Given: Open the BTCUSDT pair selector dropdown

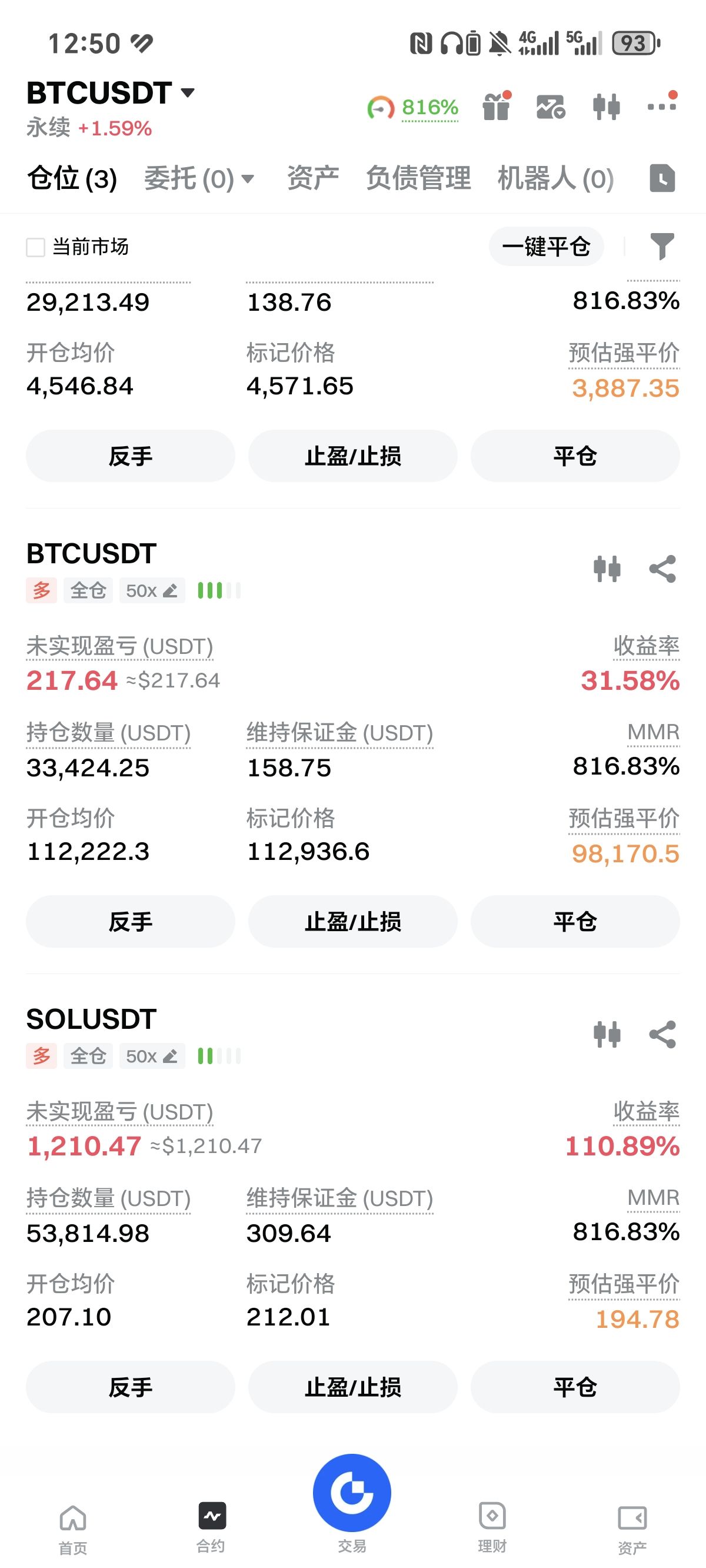Looking at the screenshot, I should [111, 93].
